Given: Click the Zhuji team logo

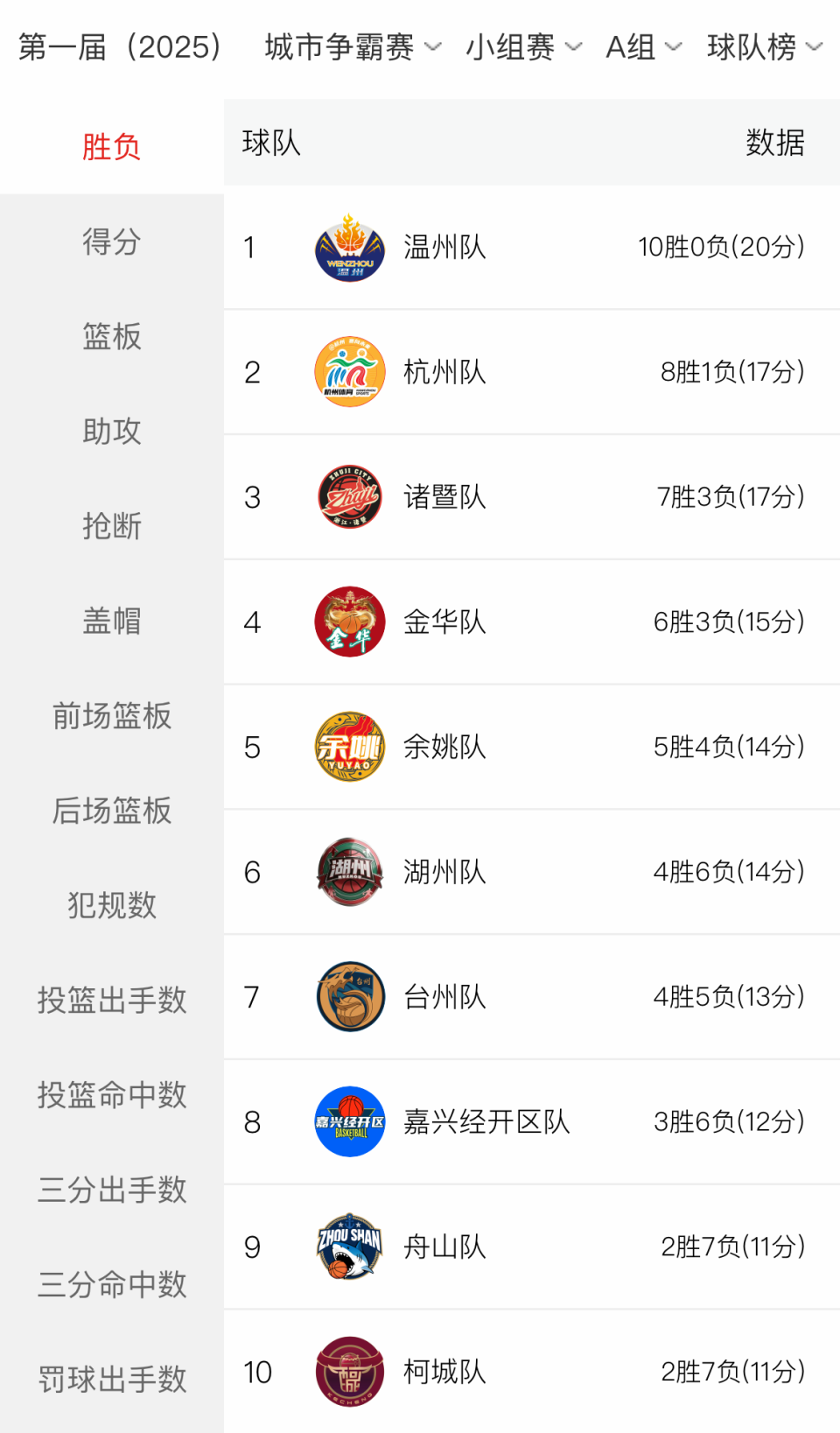Looking at the screenshot, I should 349,497.
